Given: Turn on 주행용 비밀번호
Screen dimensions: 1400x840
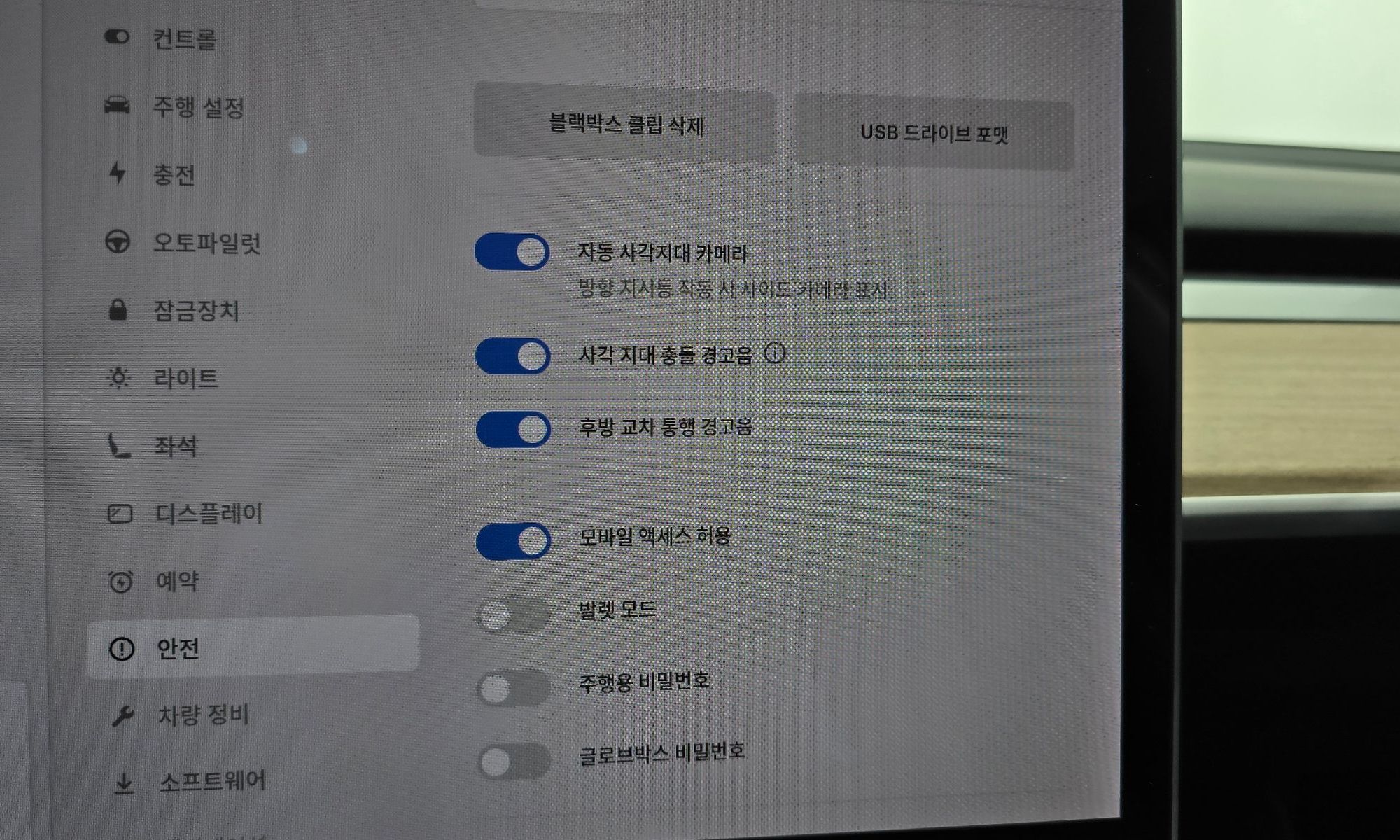Looking at the screenshot, I should (514, 688).
